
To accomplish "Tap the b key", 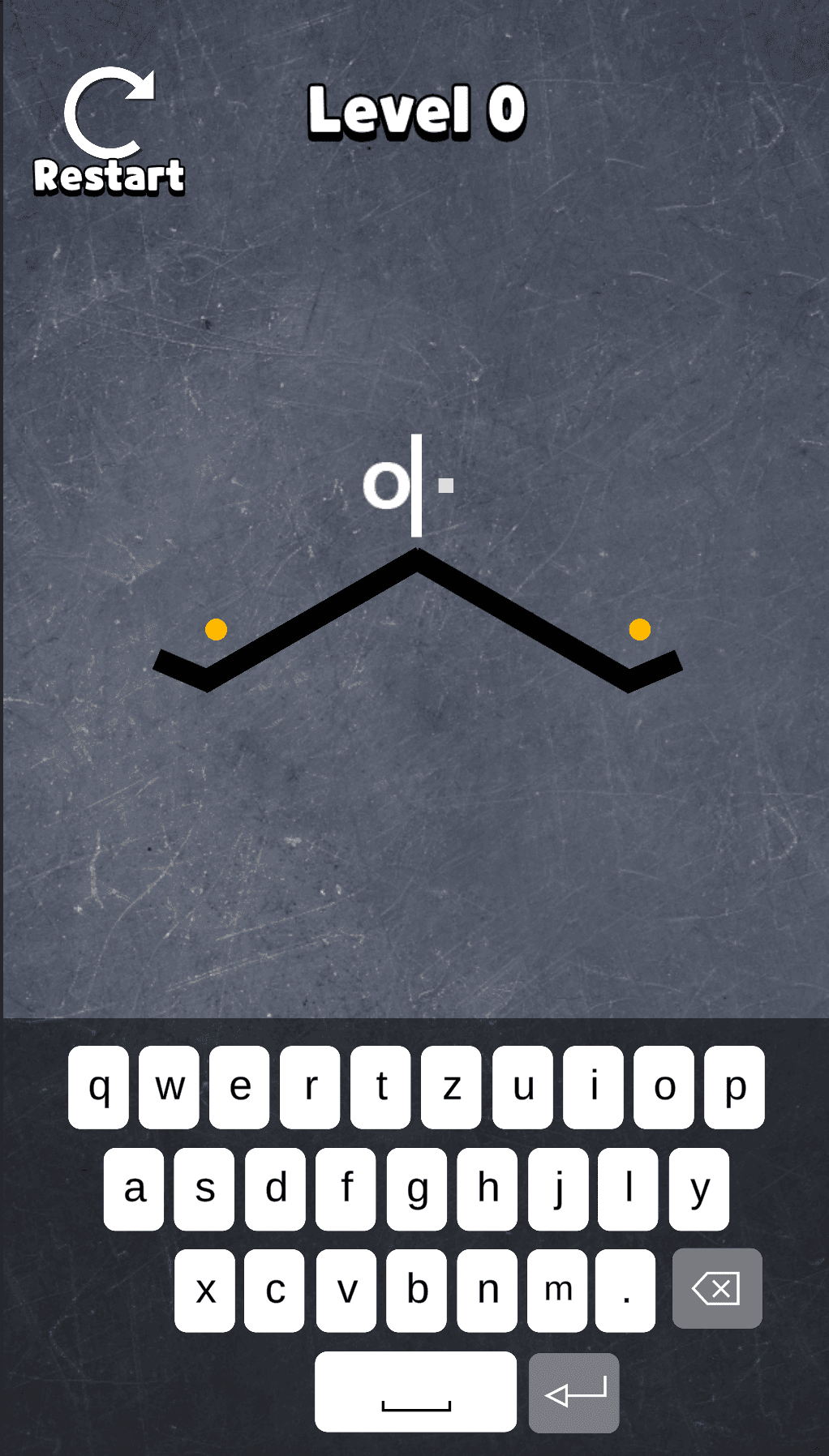I will 416,1290.
